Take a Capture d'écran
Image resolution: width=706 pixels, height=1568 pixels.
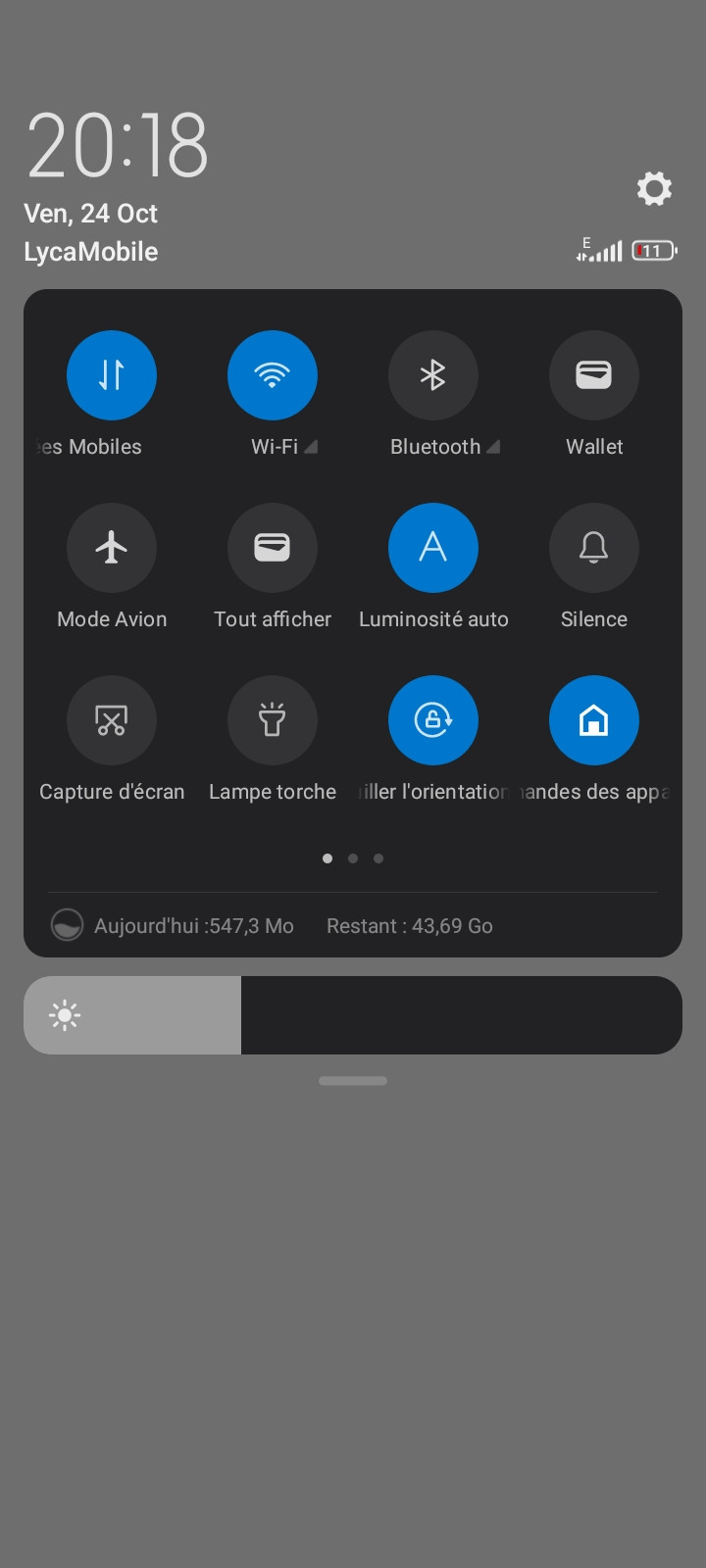pos(112,720)
